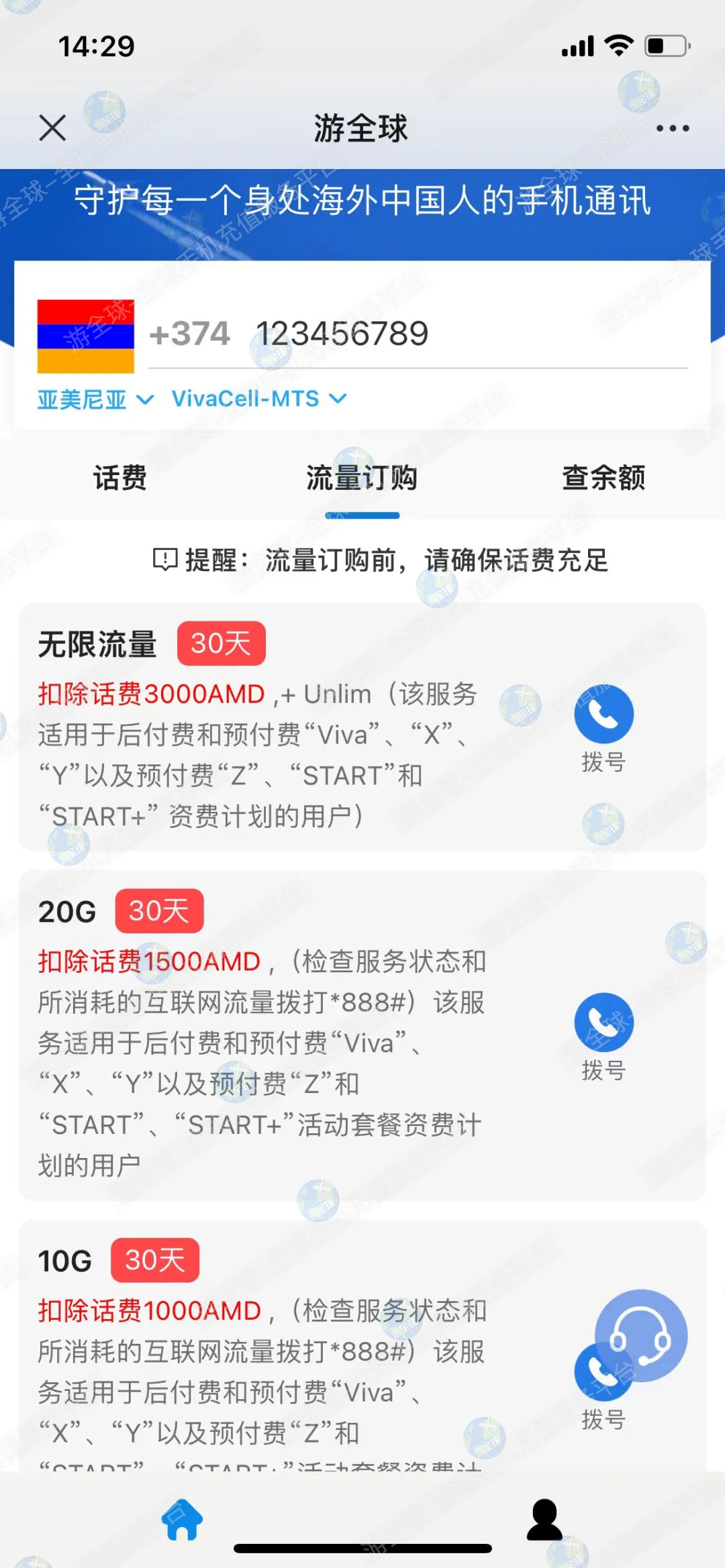Screen dimensions: 725x1568
Task: Choose a carrier from the VivaCell-MTS dropdown
Action: [259, 399]
